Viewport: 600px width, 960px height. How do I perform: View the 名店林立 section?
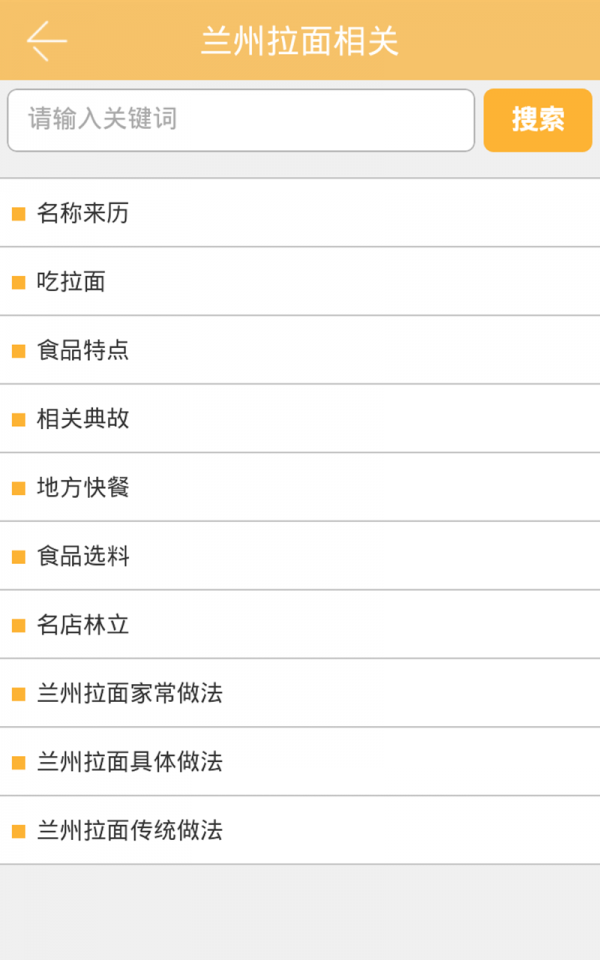pos(300,625)
